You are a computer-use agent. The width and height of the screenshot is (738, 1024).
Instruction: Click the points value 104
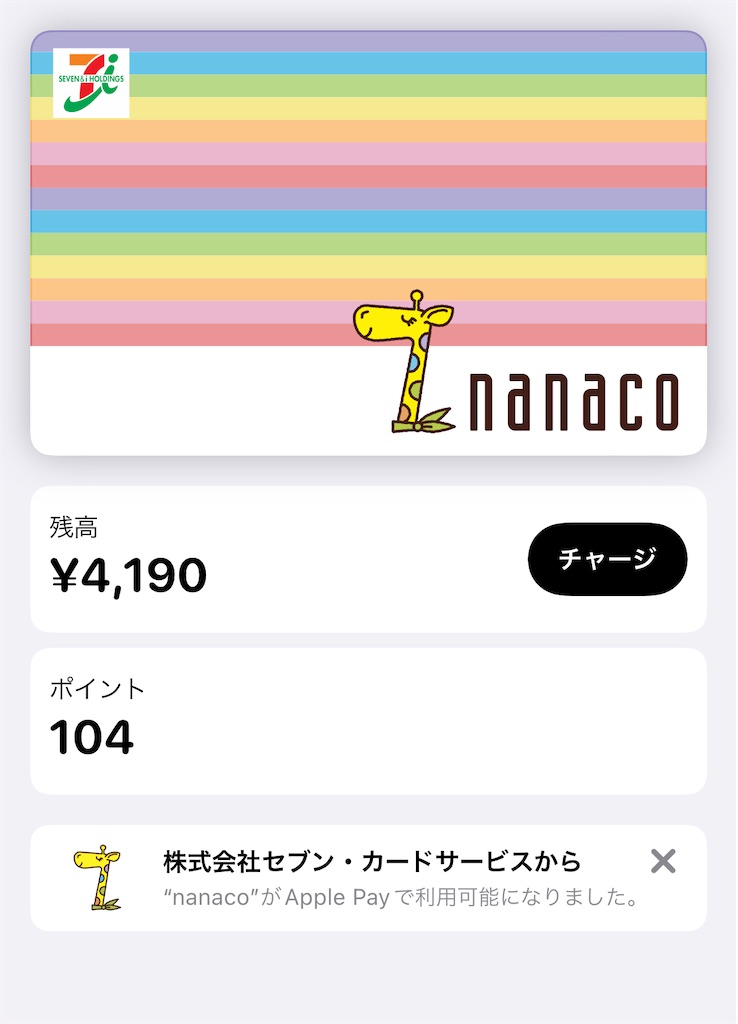click(x=93, y=737)
